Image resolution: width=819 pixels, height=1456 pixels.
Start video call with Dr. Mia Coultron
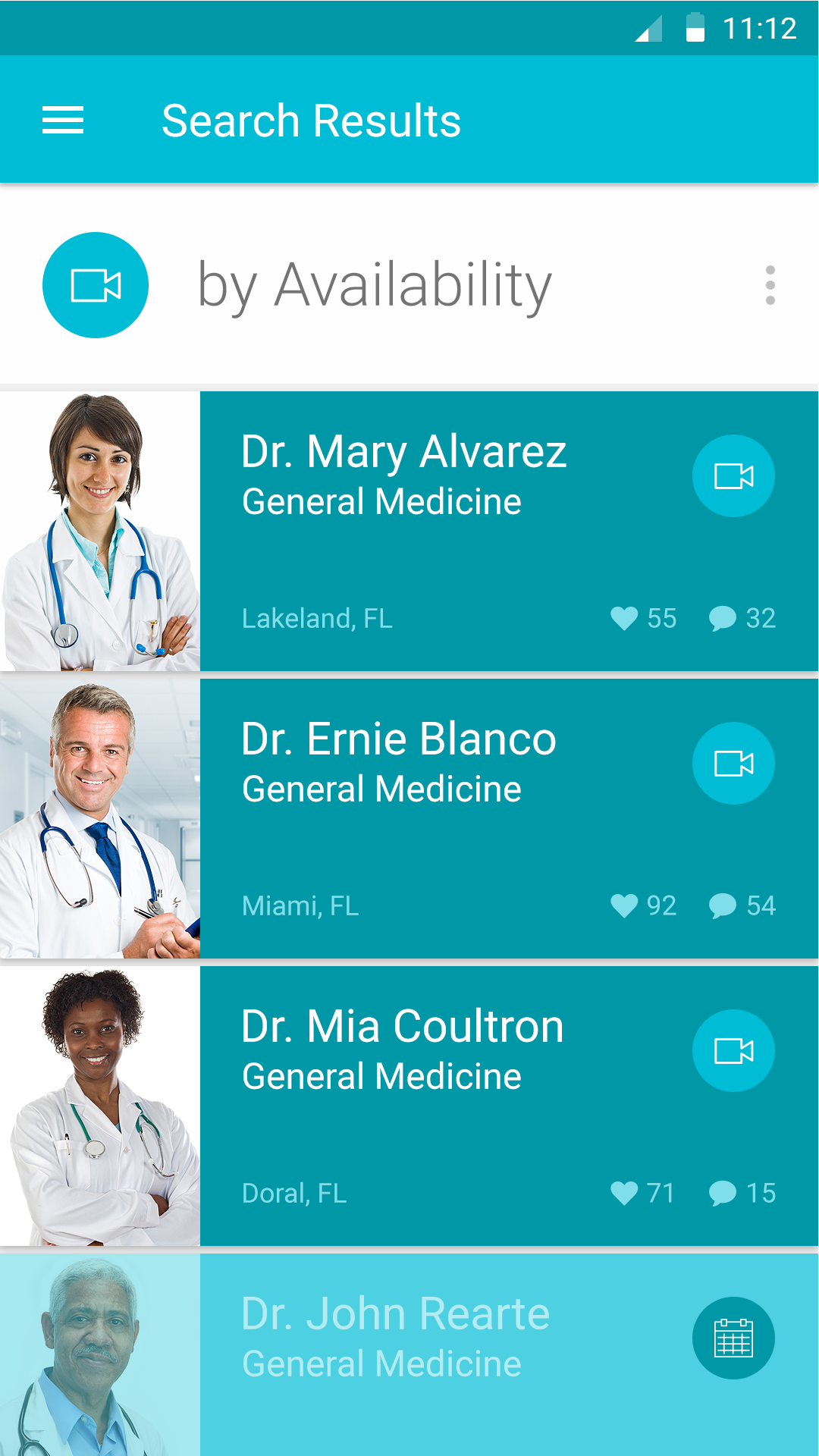pos(733,1051)
